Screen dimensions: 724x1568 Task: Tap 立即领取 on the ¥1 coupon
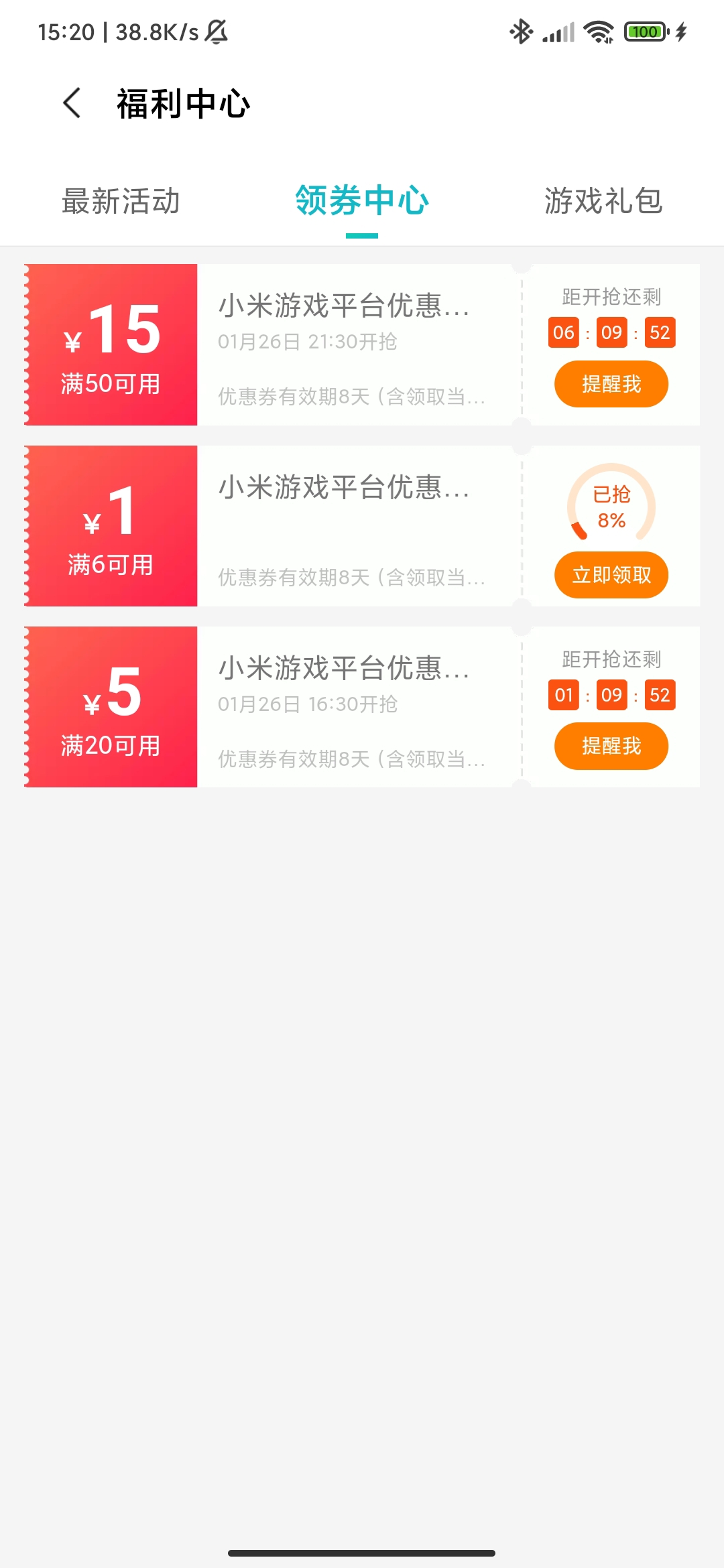point(611,575)
